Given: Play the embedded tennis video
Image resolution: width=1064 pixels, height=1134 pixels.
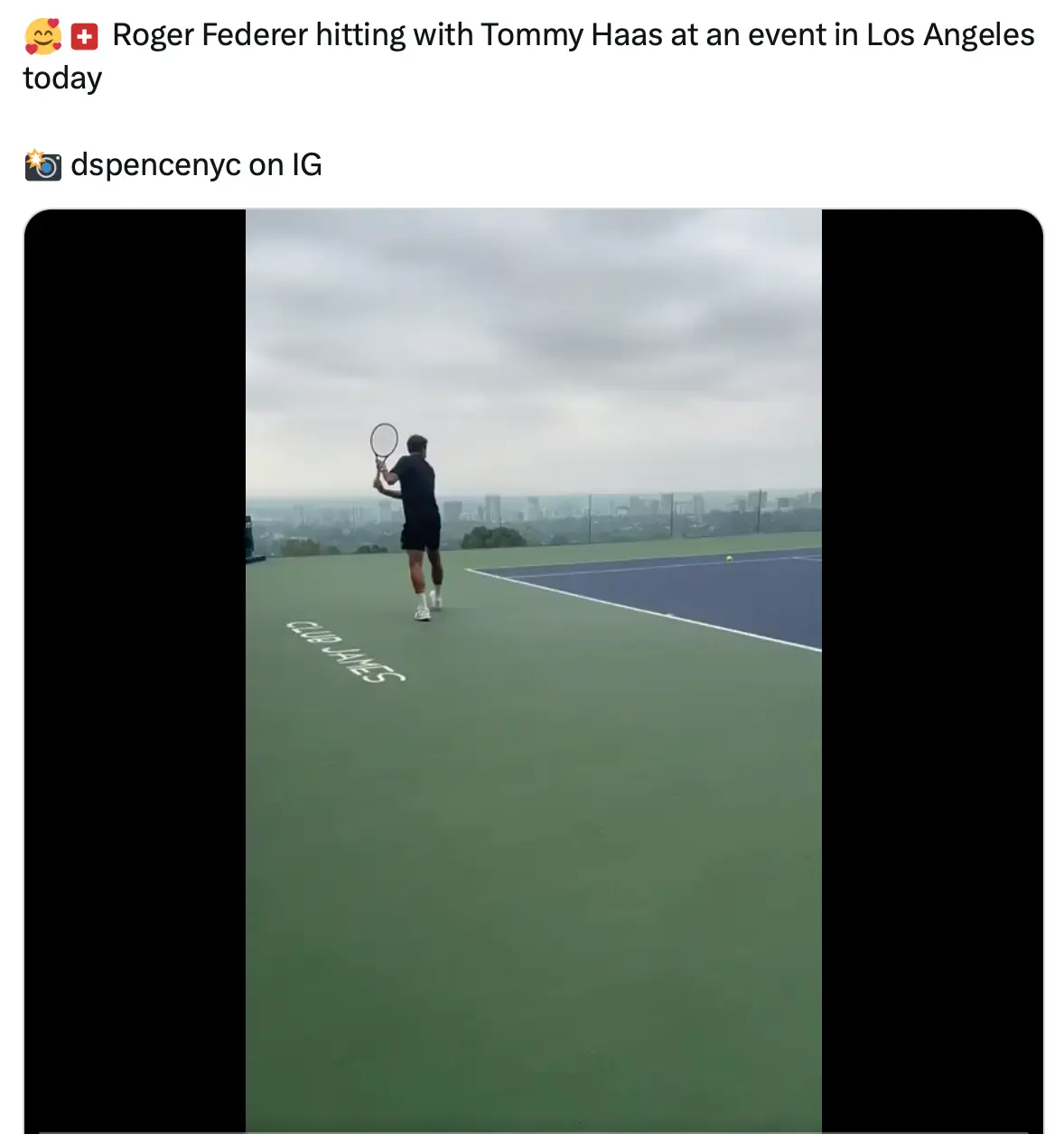Looking at the screenshot, I should pyautogui.click(x=533, y=670).
